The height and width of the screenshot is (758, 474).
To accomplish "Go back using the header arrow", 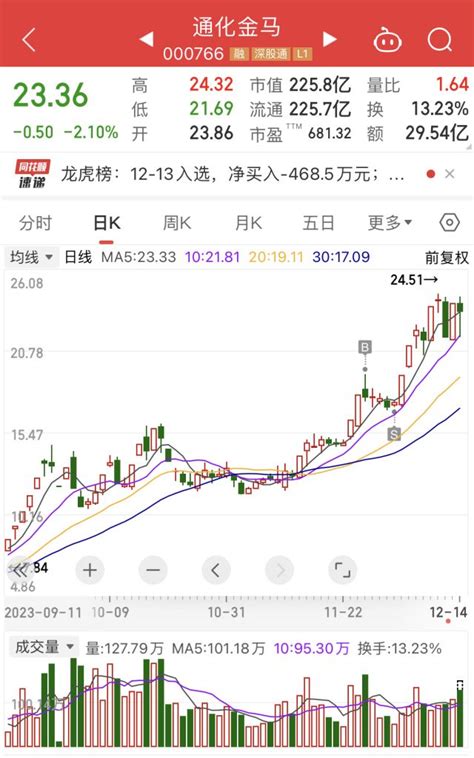I will [29, 39].
